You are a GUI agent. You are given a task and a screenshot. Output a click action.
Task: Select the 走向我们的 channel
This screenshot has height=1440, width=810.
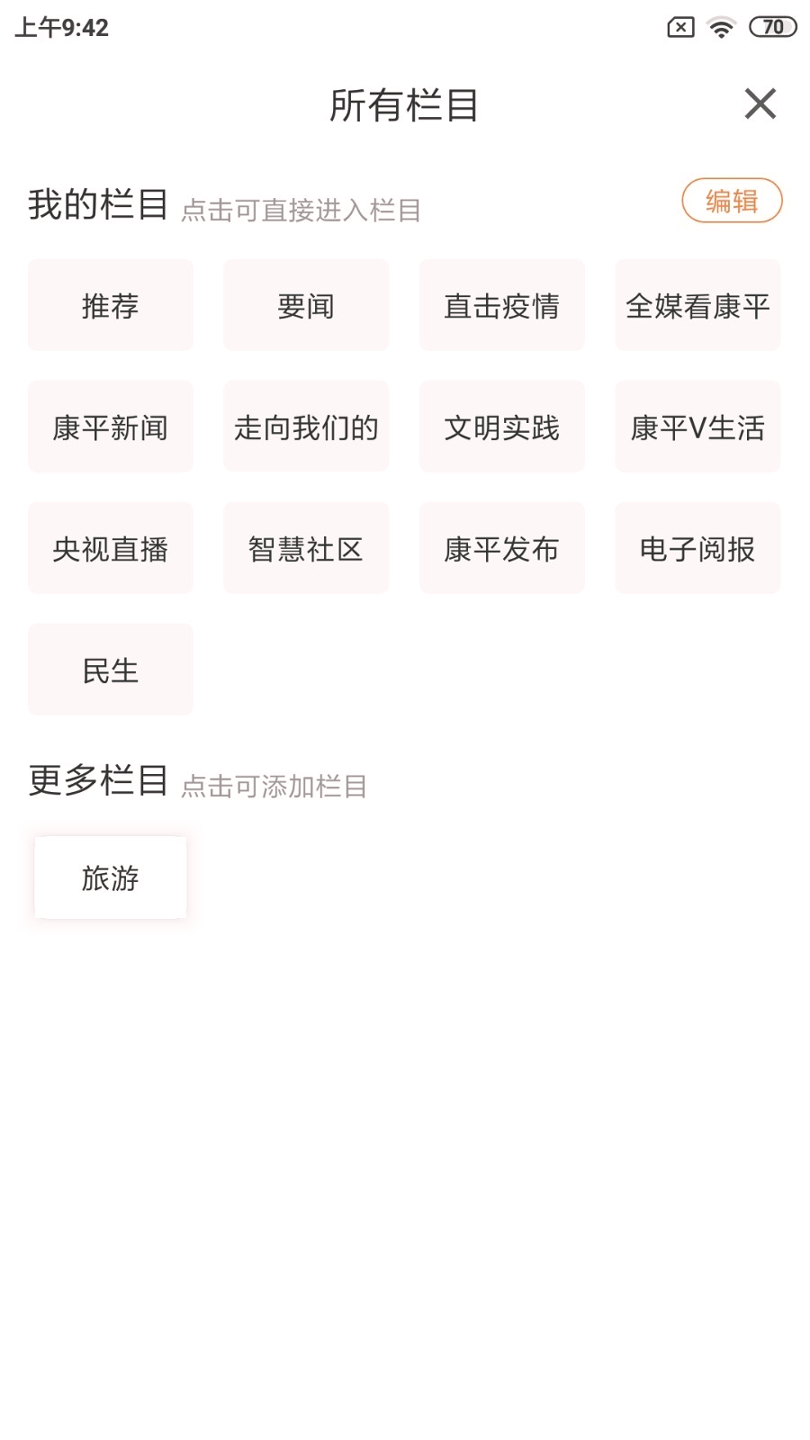306,426
